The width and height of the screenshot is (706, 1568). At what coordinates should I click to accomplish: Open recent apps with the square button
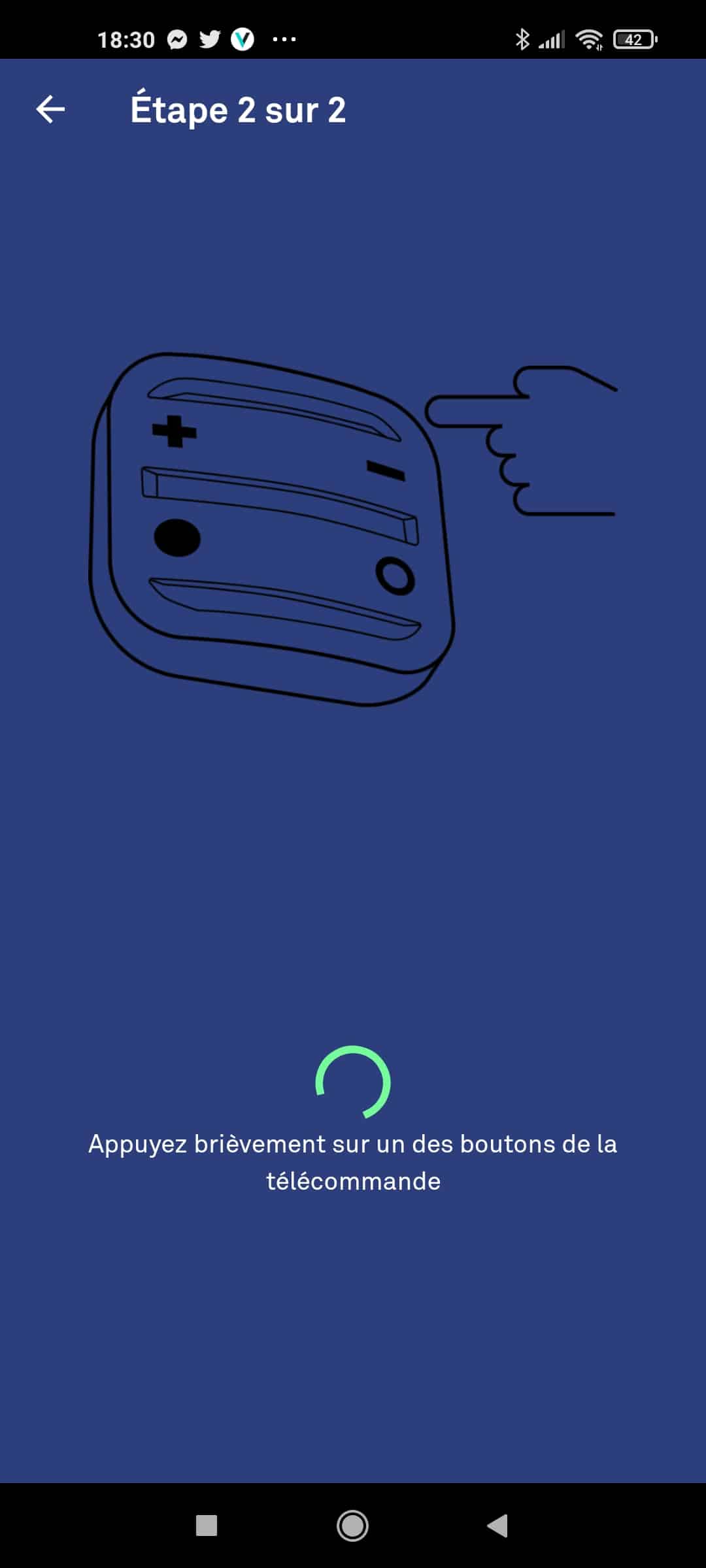pyautogui.click(x=207, y=1526)
